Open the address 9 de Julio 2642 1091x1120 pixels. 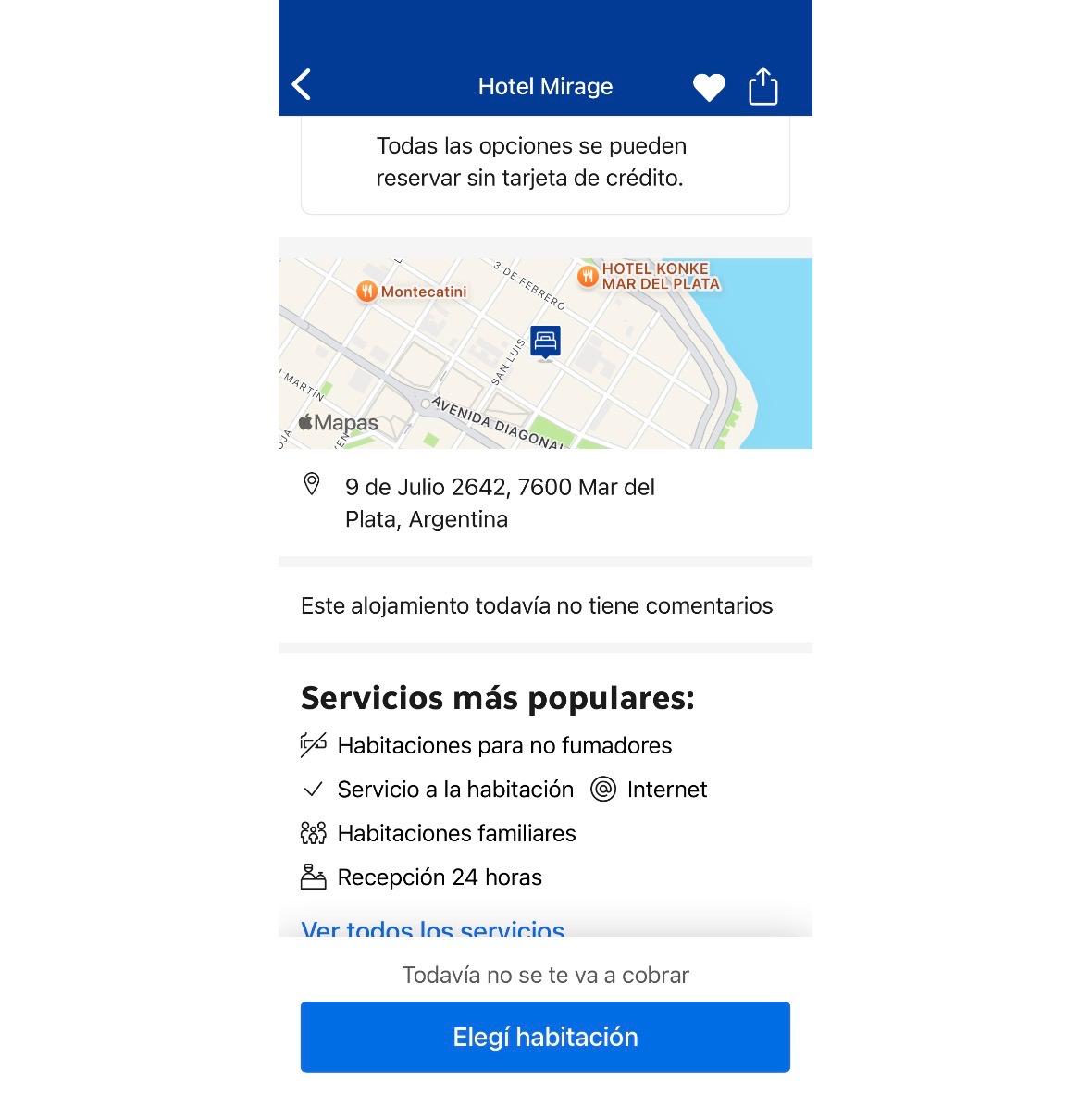coord(500,503)
